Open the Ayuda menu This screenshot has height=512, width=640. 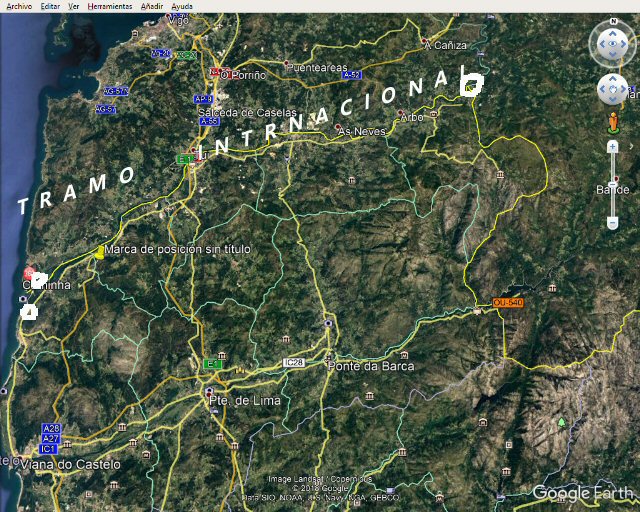click(182, 6)
